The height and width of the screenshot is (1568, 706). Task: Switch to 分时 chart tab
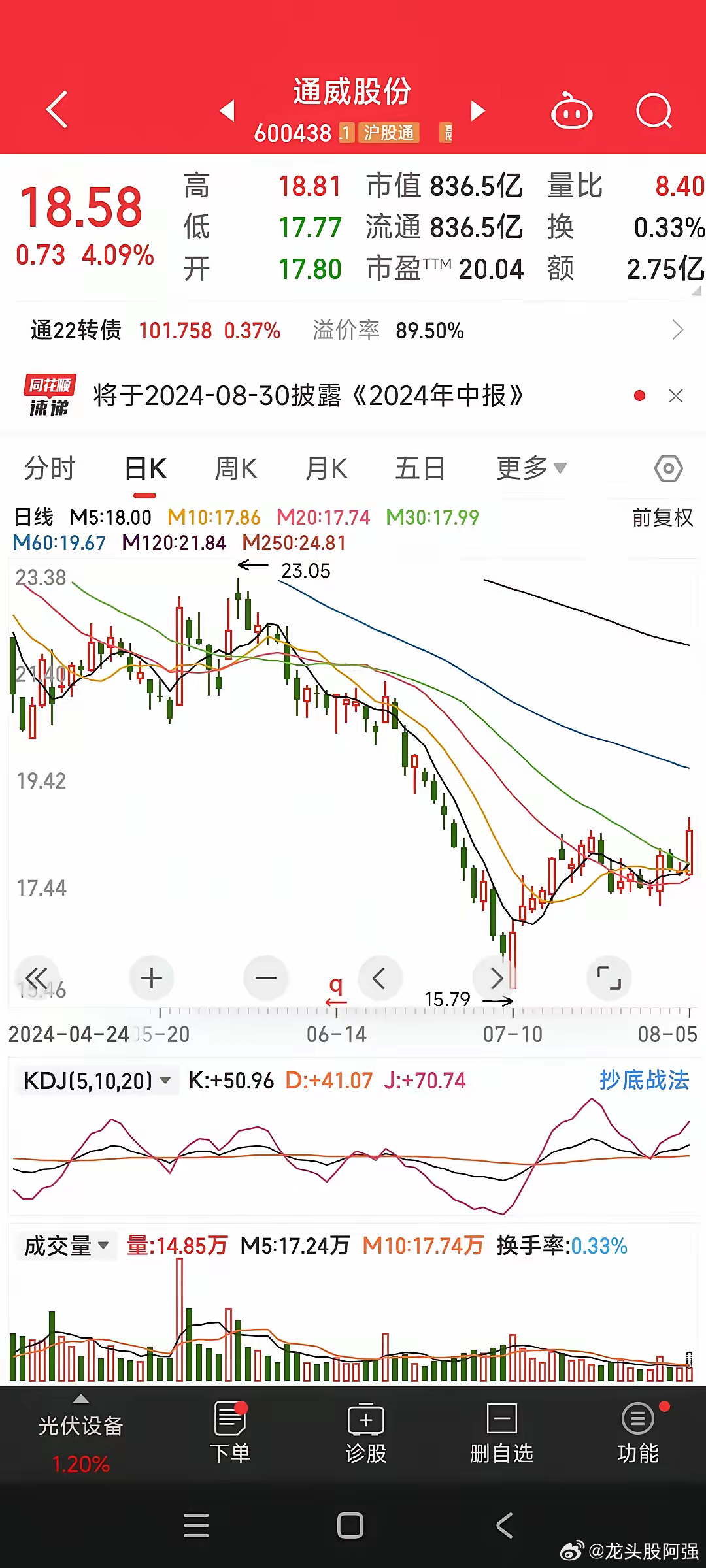(50, 468)
